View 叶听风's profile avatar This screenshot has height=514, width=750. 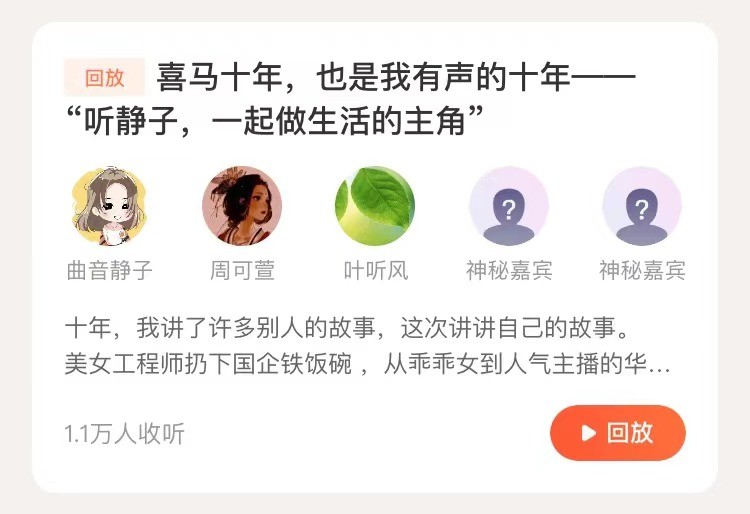click(375, 206)
